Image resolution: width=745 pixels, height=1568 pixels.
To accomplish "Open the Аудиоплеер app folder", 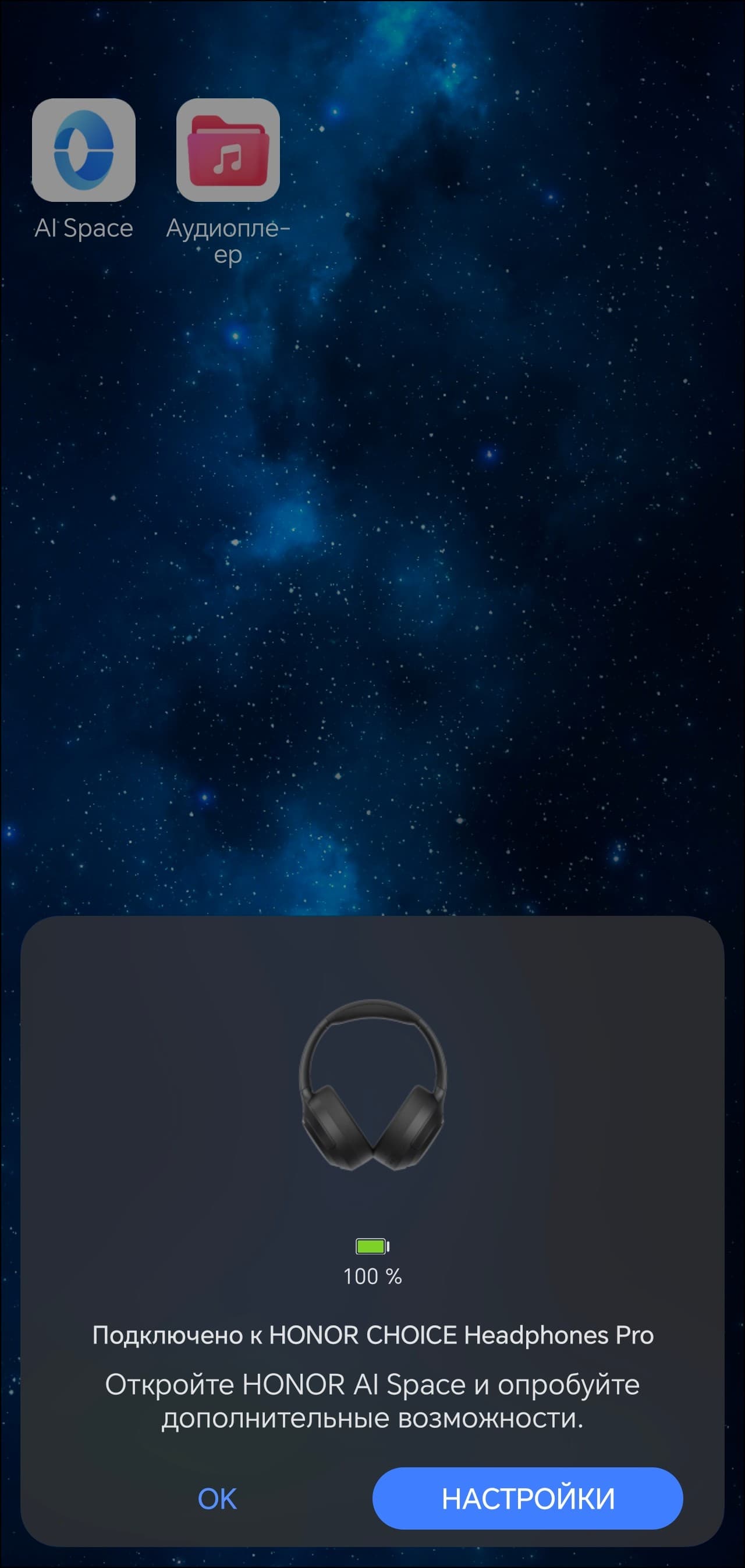I will 228,150.
